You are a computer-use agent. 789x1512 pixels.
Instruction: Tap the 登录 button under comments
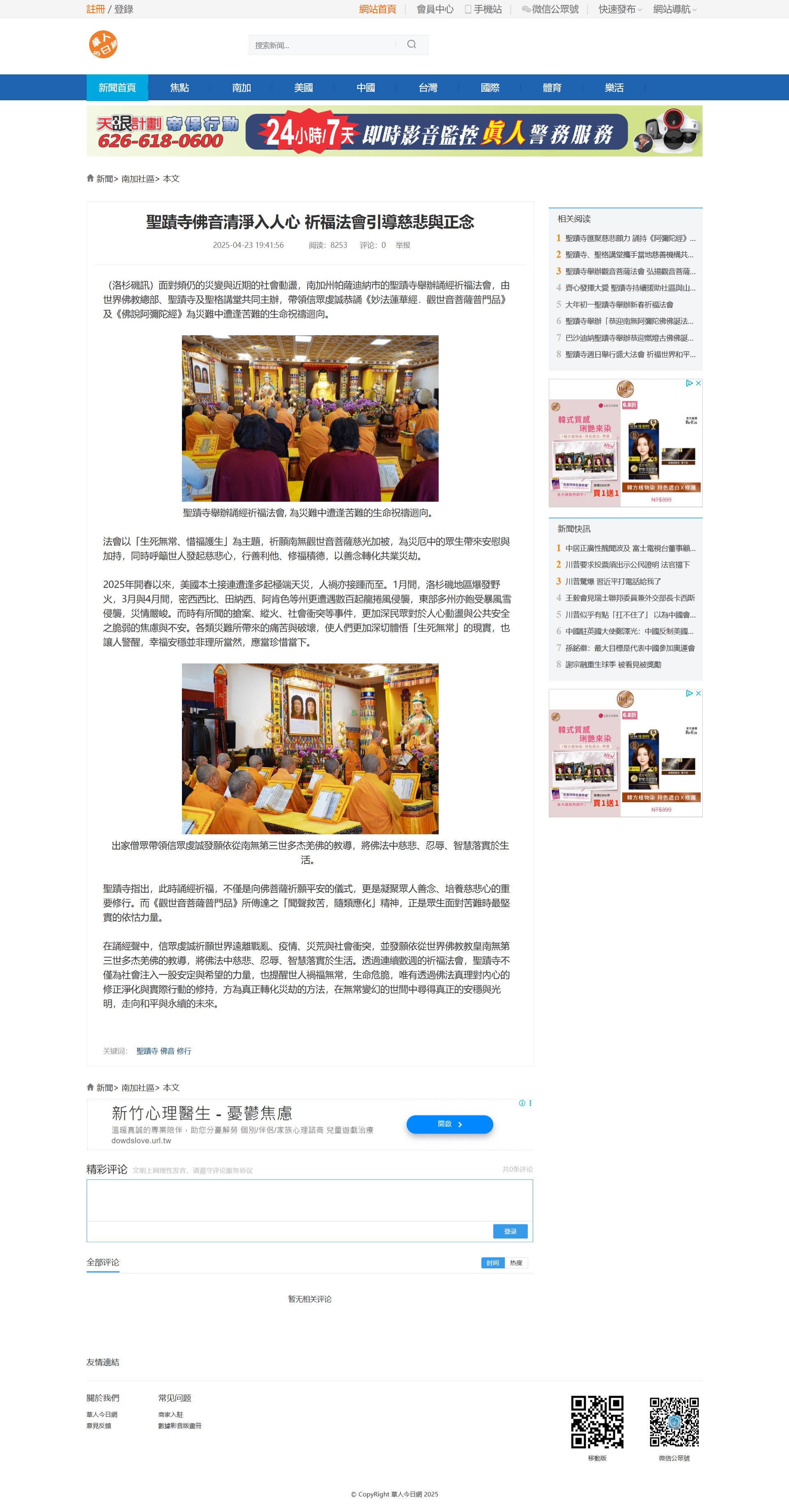[x=510, y=1231]
